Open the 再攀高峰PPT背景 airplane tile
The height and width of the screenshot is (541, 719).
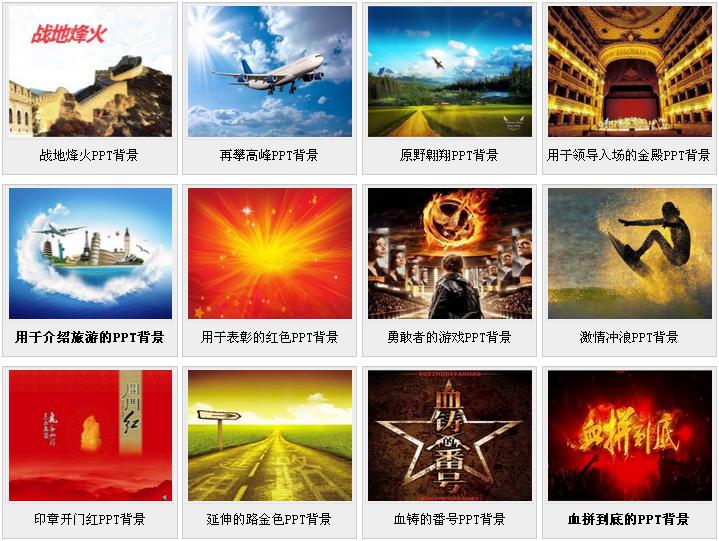tap(270, 72)
